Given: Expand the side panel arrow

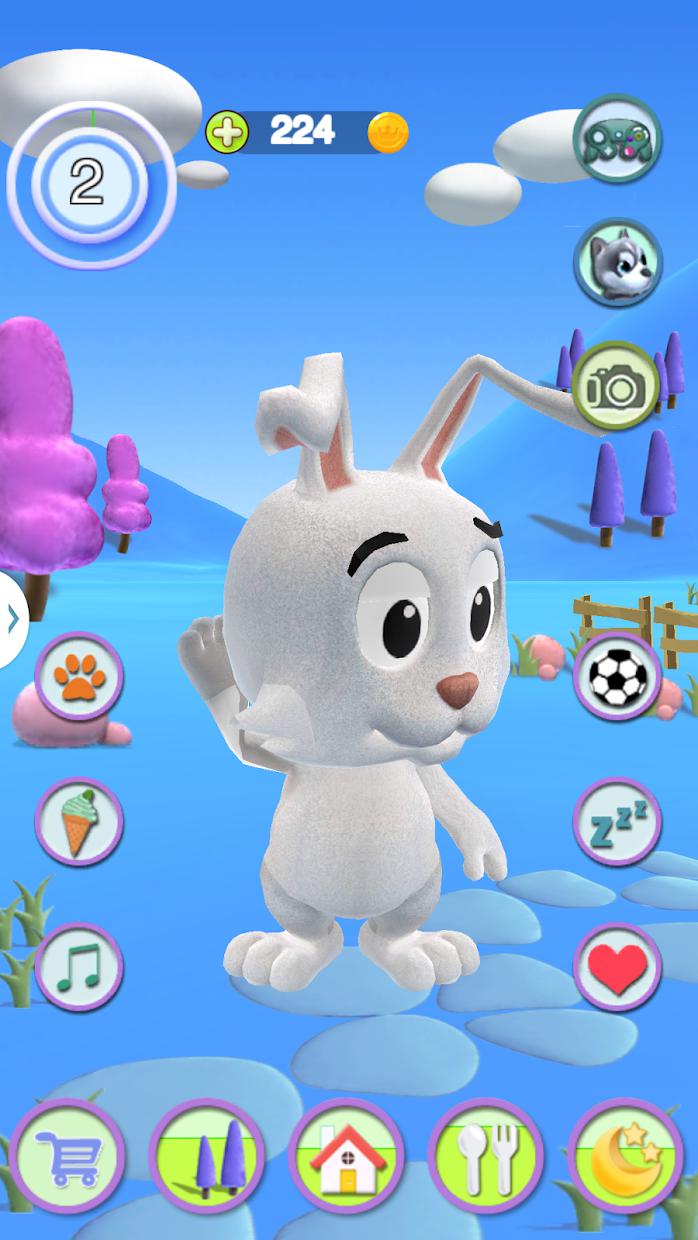Looking at the screenshot, I should tap(12, 620).
